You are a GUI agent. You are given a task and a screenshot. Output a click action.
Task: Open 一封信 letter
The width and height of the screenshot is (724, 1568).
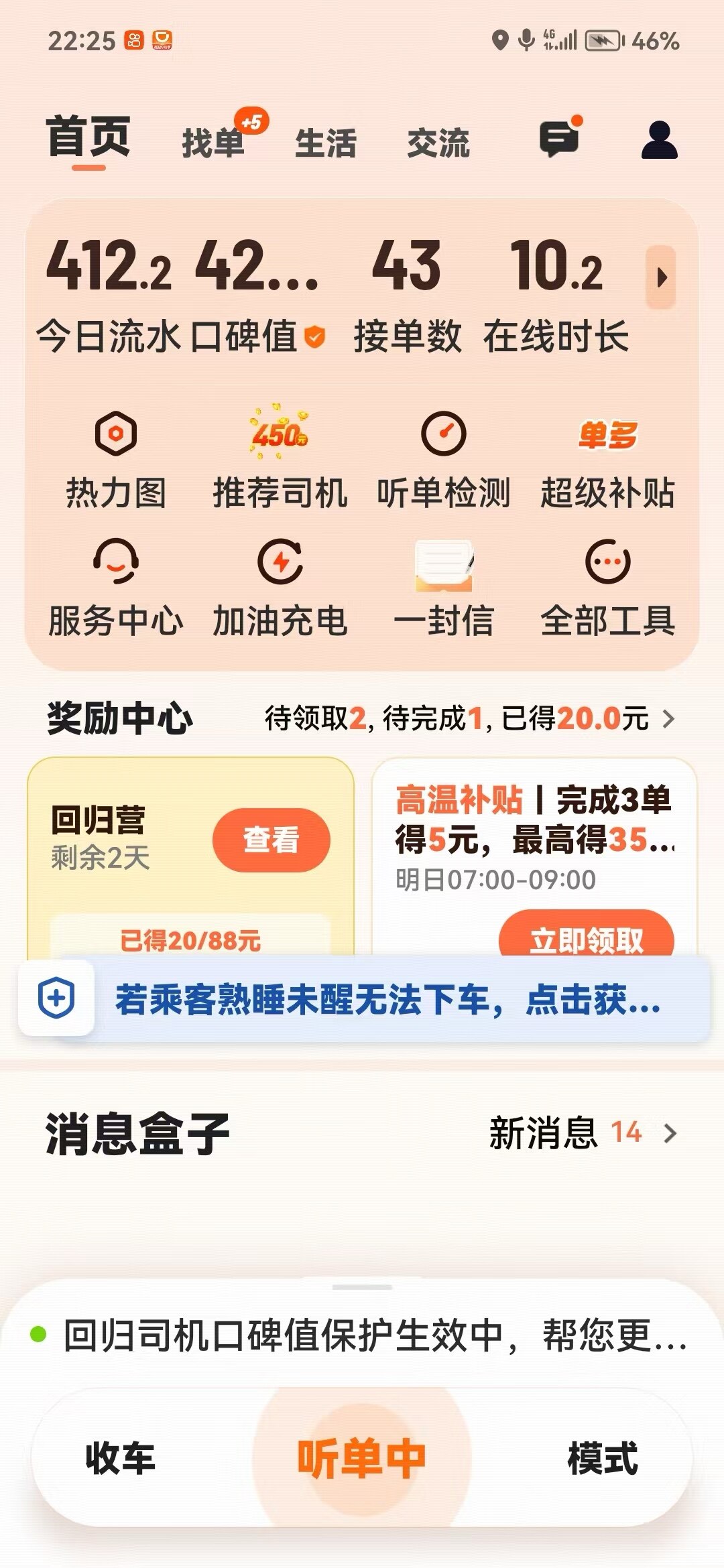tap(443, 588)
